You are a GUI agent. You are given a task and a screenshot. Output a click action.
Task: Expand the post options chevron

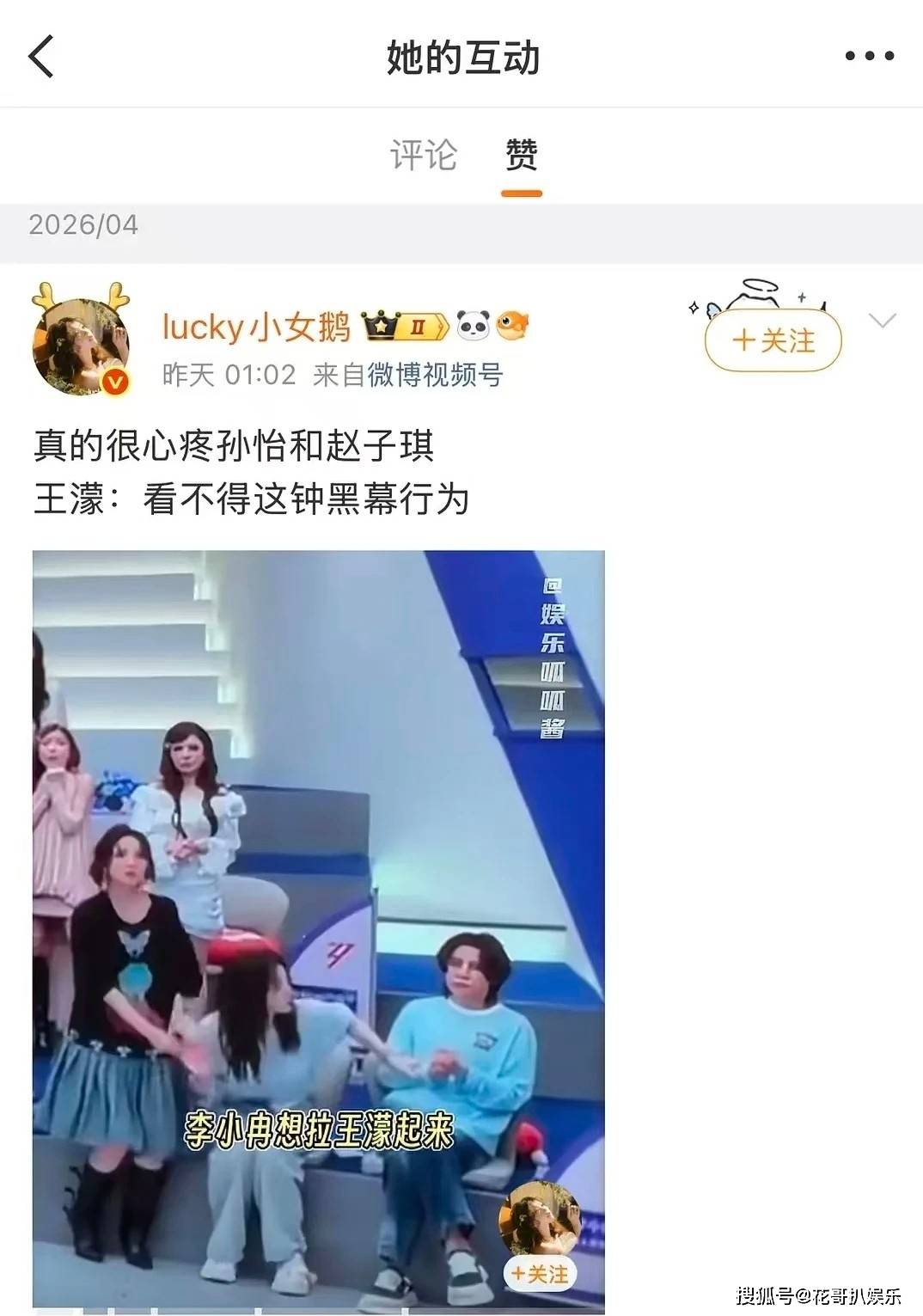tap(883, 321)
